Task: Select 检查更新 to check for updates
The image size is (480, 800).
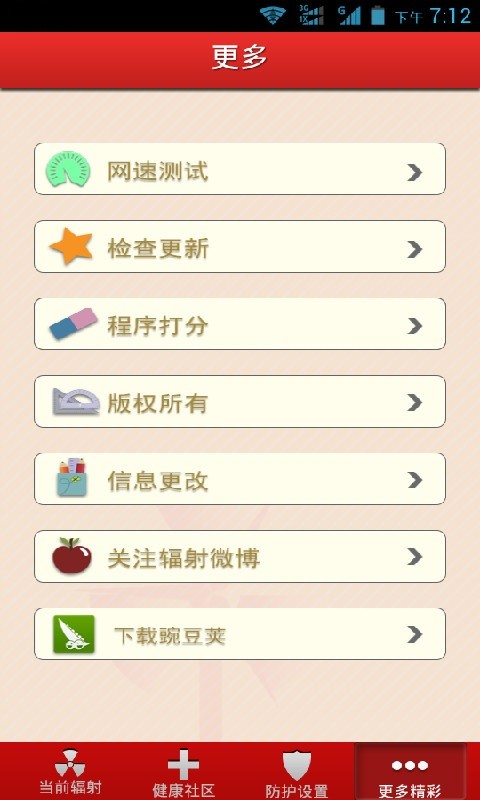Action: click(240, 246)
